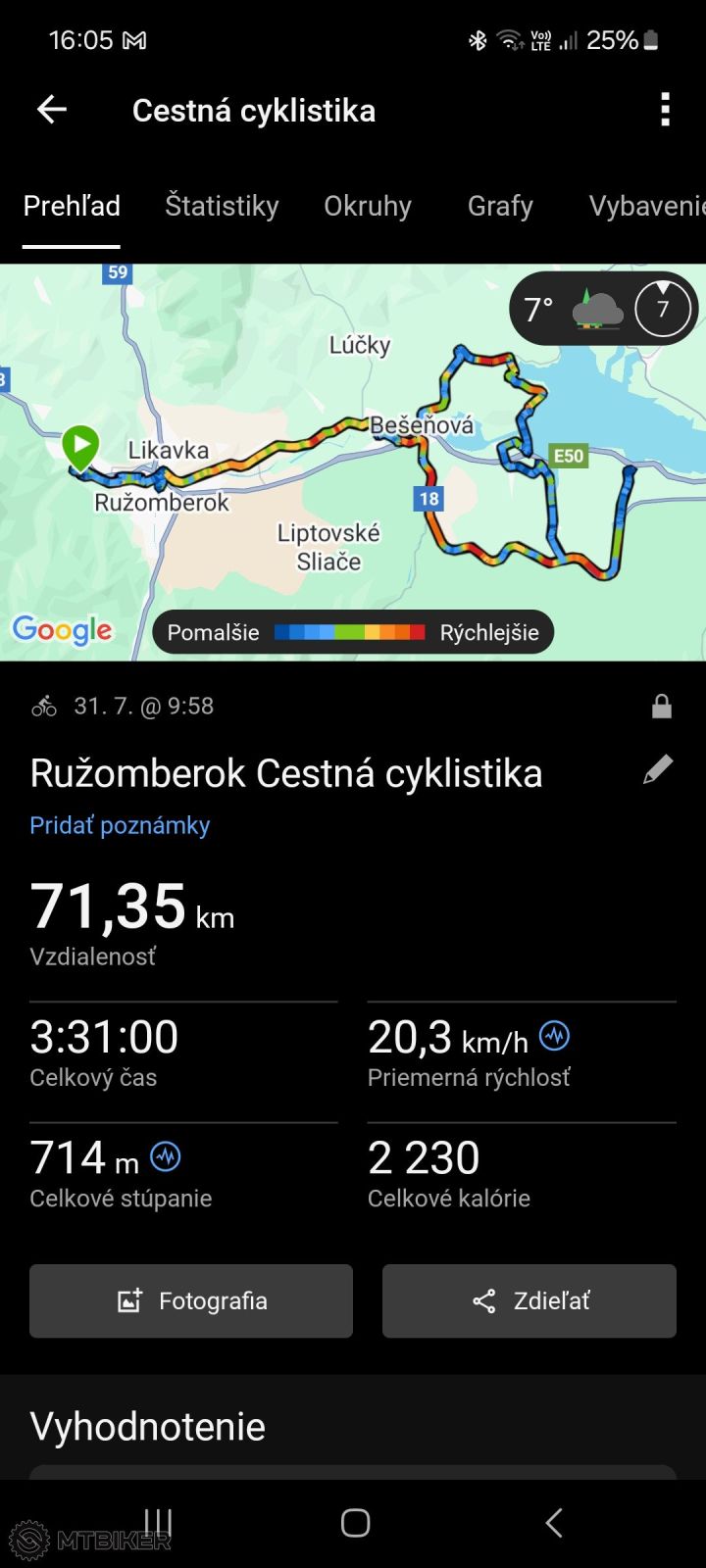Select the Vybavenie tab
Image resolution: width=706 pixels, height=1568 pixels.
click(645, 206)
